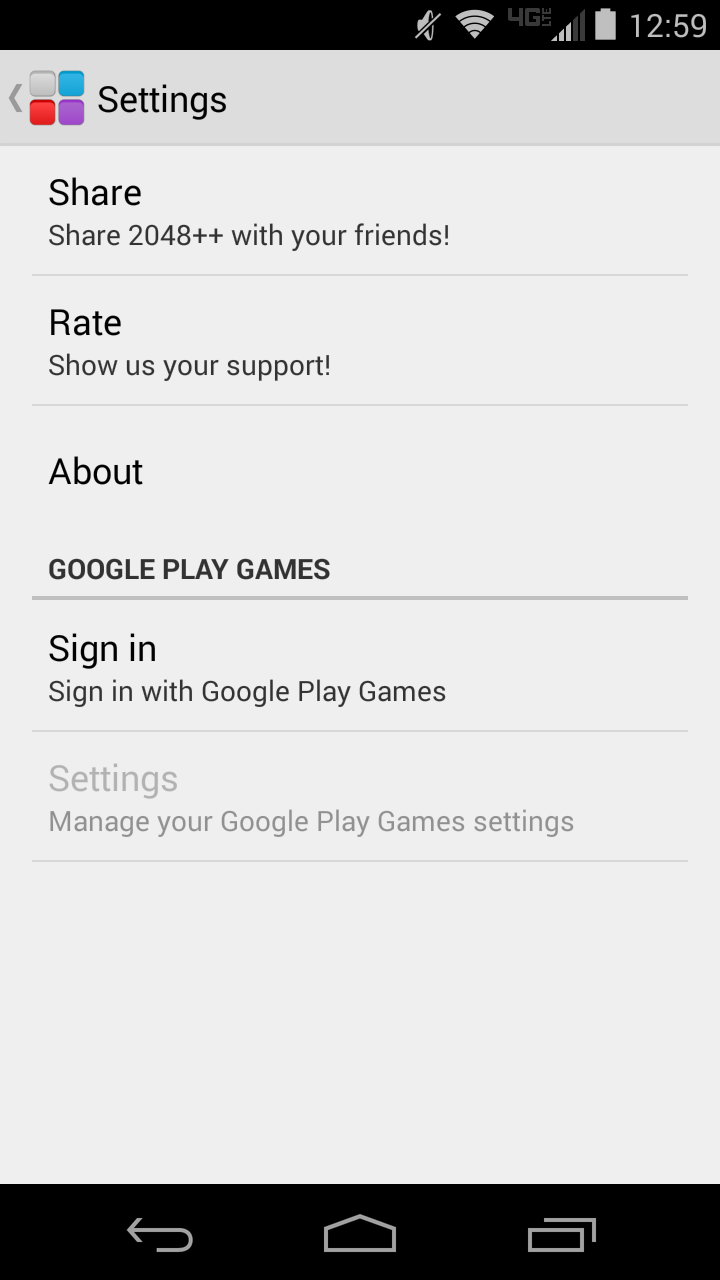Tap the system back button
Screen dimensions: 720x1280
click(160, 1234)
